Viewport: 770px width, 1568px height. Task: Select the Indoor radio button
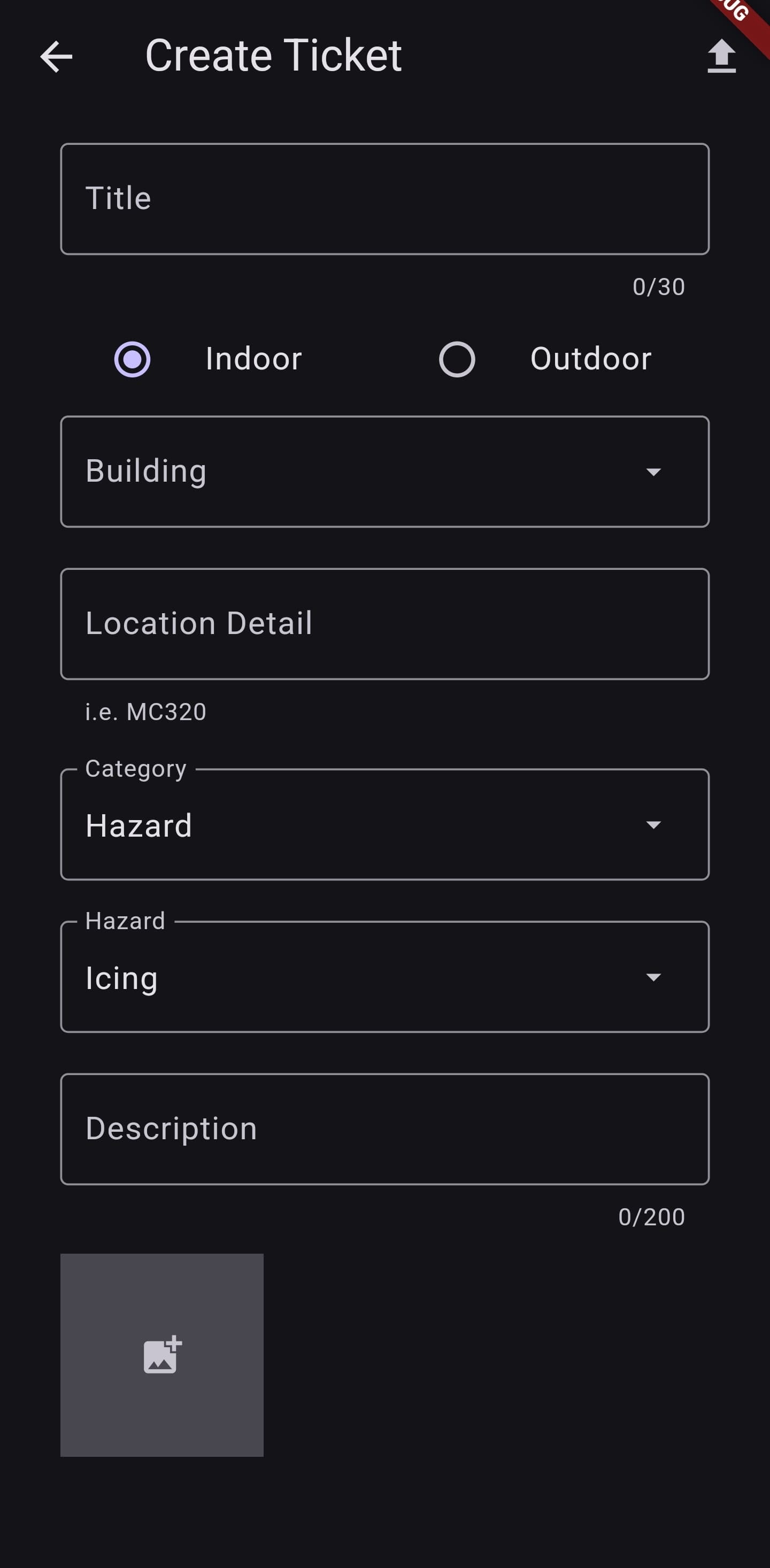[131, 359]
